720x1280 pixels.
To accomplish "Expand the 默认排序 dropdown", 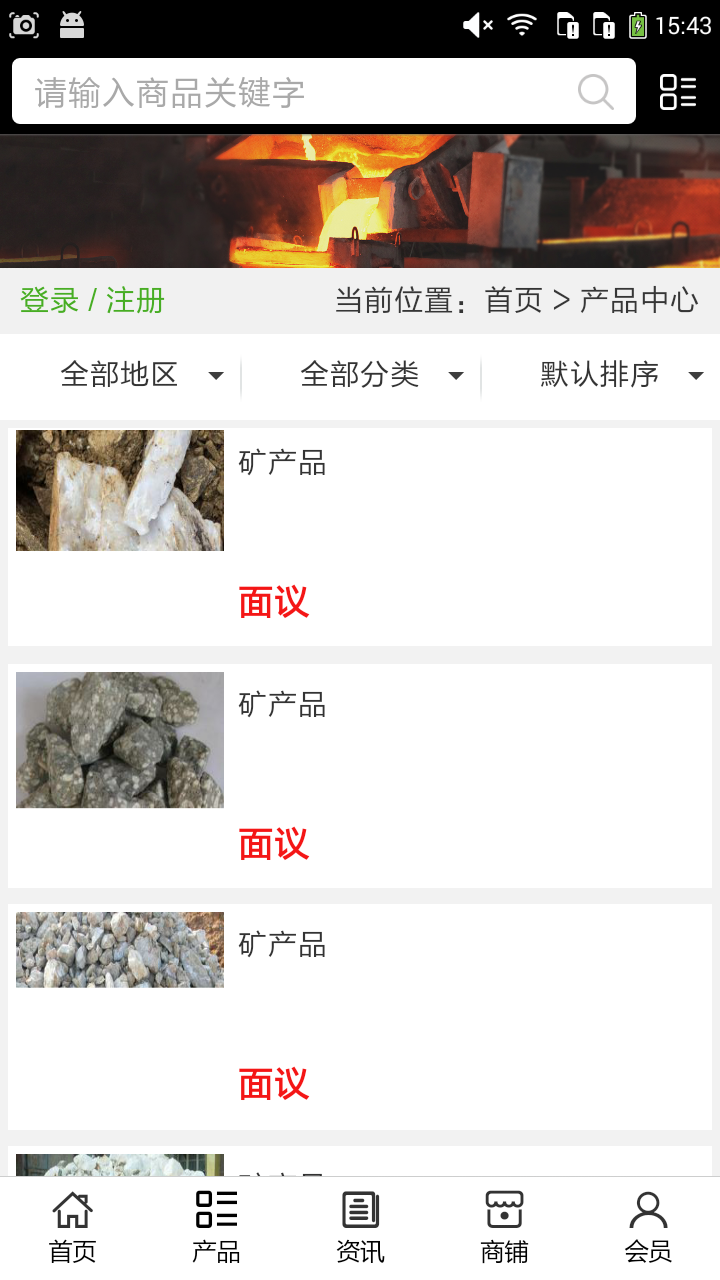I will 620,375.
